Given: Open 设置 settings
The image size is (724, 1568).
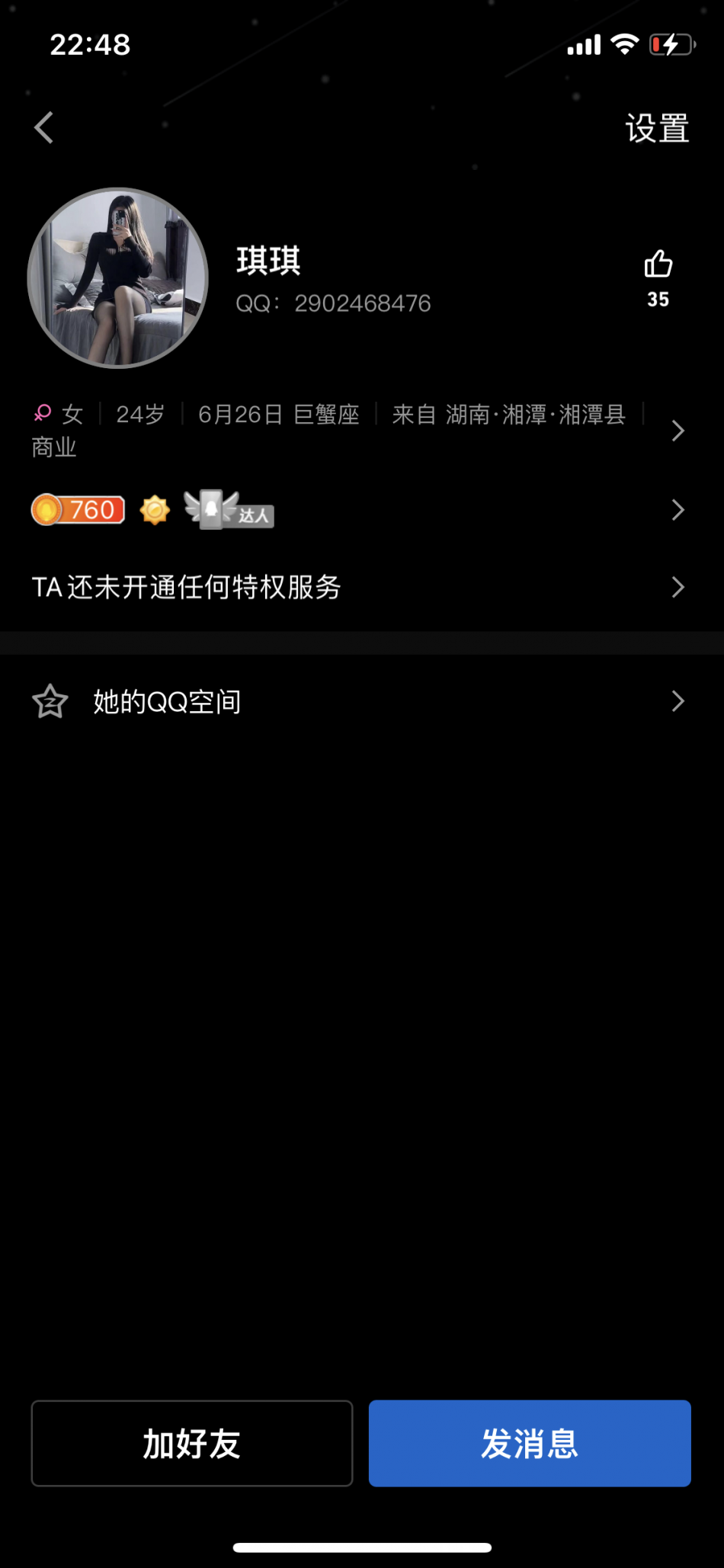Looking at the screenshot, I should [657, 128].
